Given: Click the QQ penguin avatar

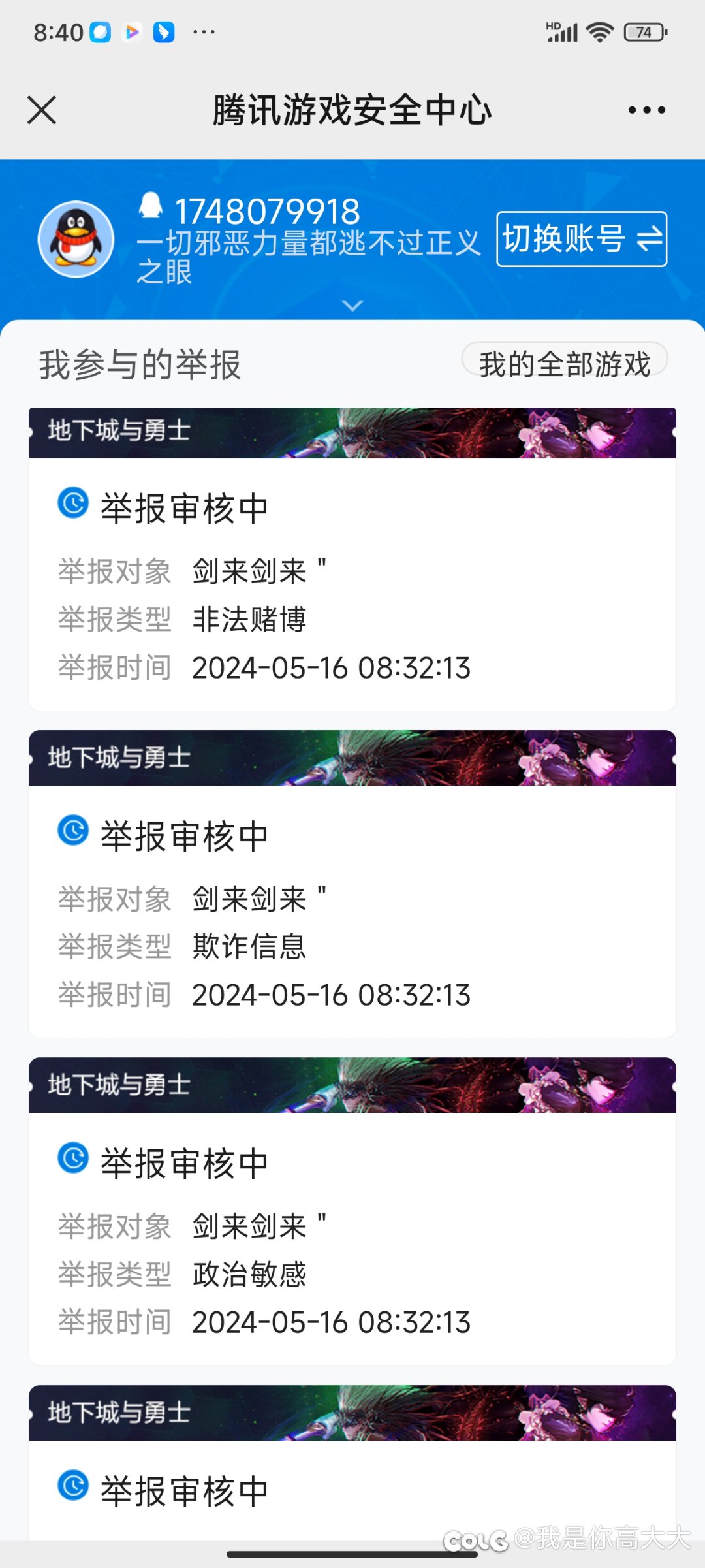Looking at the screenshot, I should [x=76, y=238].
